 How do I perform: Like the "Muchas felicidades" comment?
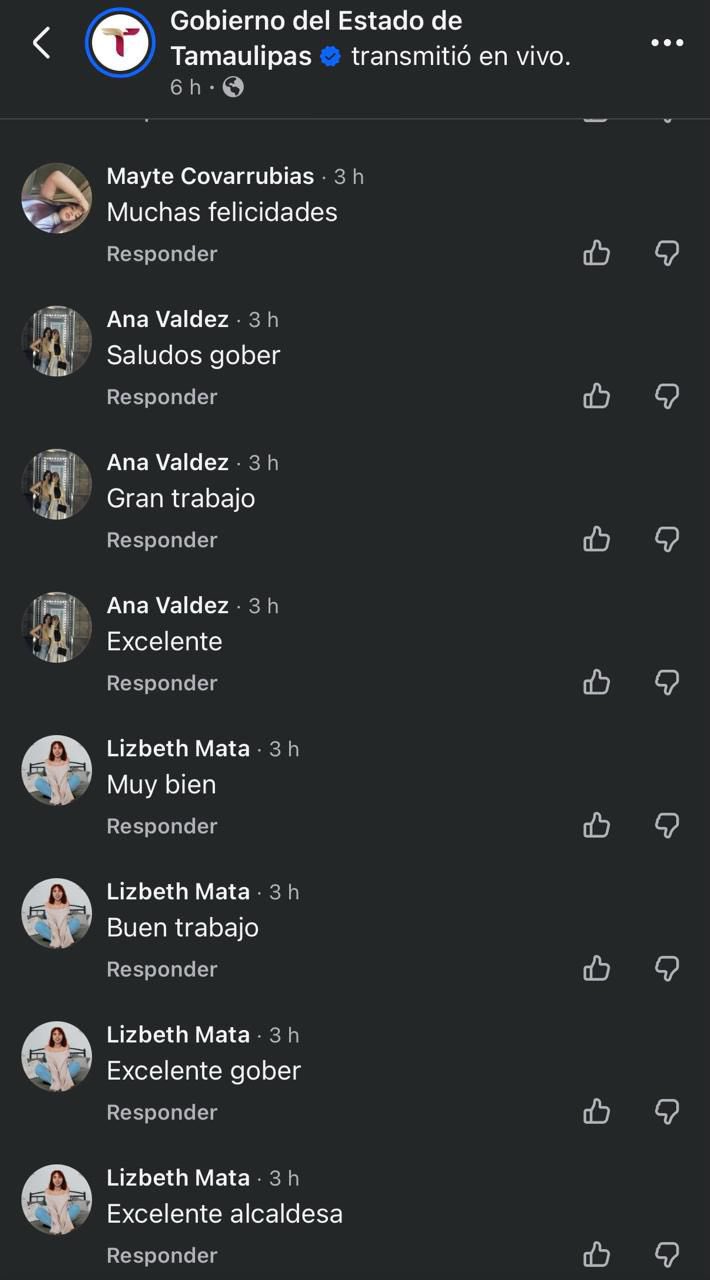[x=597, y=253]
